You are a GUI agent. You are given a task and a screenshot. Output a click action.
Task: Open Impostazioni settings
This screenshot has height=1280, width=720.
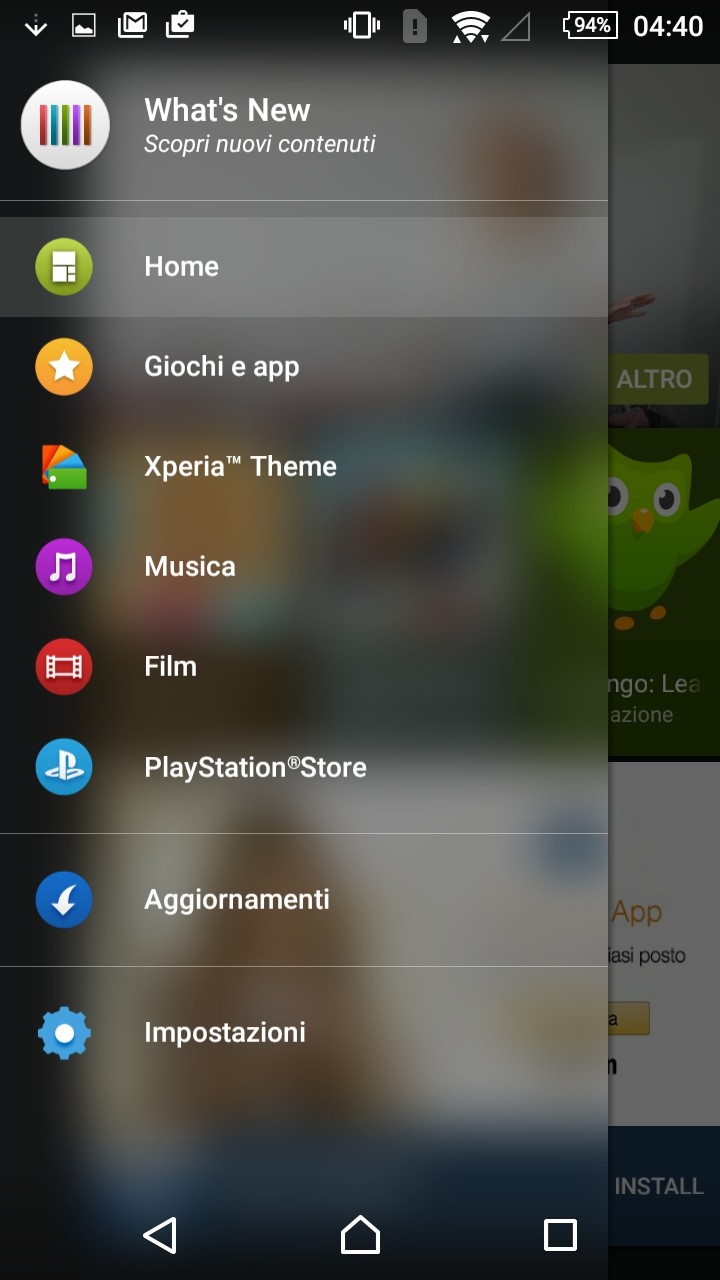(x=304, y=1032)
